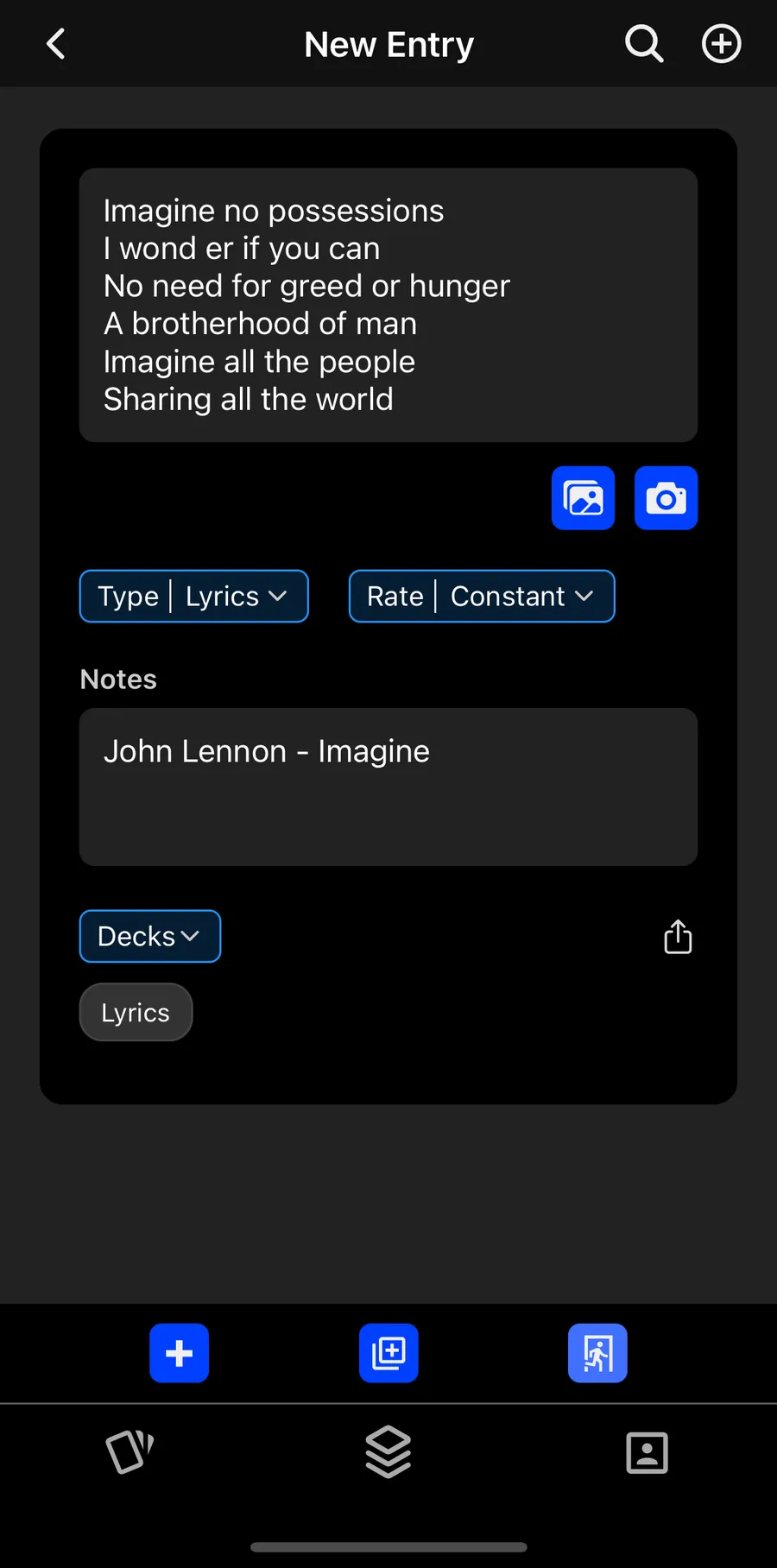Viewport: 777px width, 1568px height.
Task: Tap the home indicator bar at bottom
Action: [x=388, y=1546]
